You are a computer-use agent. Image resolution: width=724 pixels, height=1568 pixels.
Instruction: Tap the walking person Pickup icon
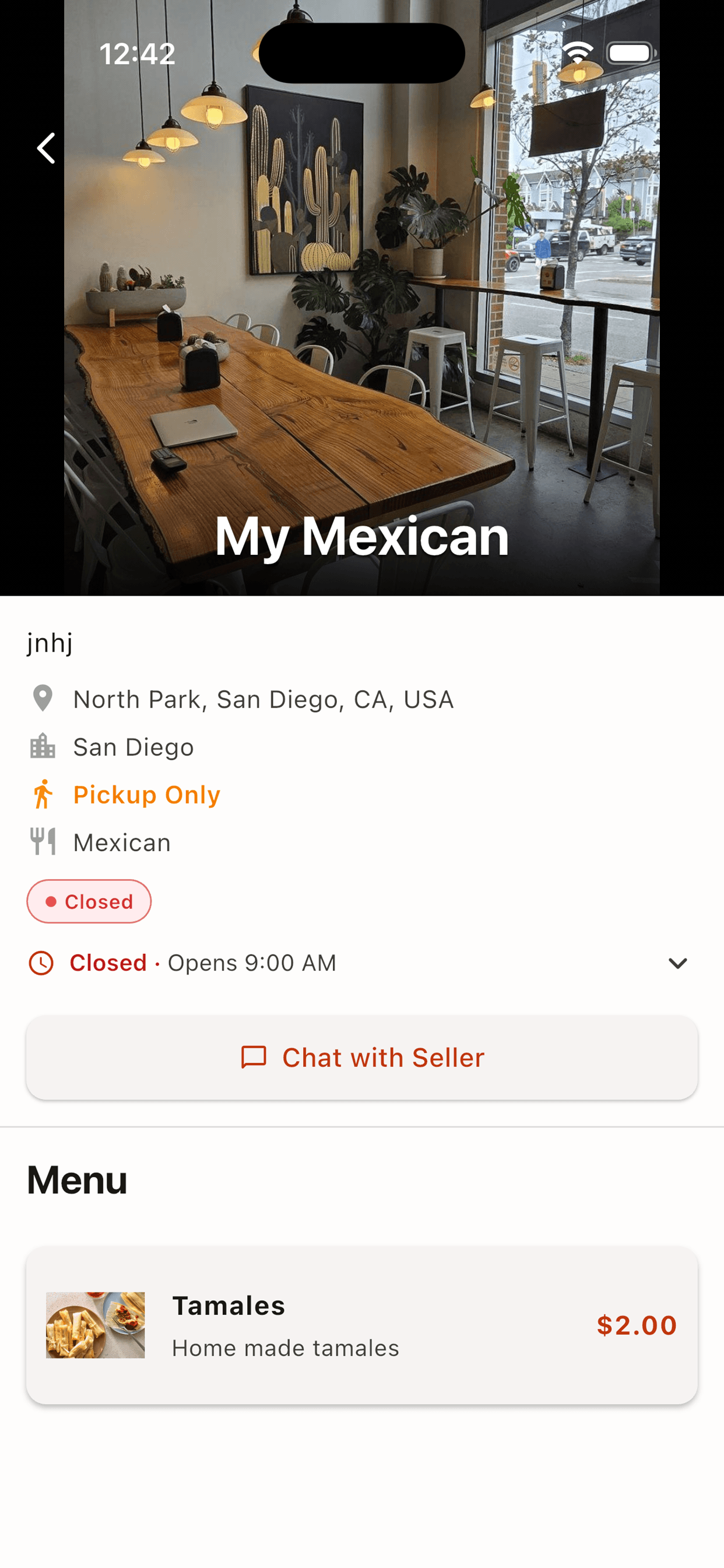(41, 794)
